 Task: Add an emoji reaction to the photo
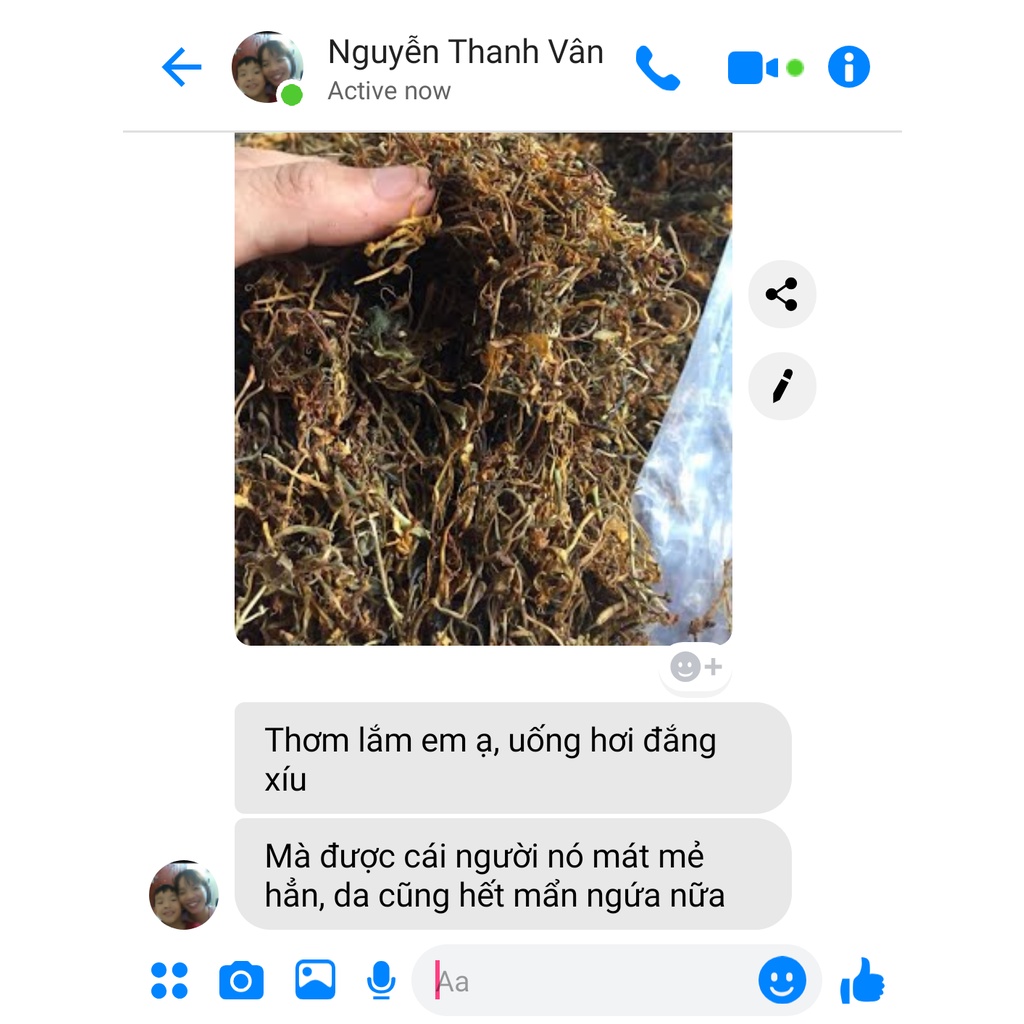pyautogui.click(x=696, y=667)
